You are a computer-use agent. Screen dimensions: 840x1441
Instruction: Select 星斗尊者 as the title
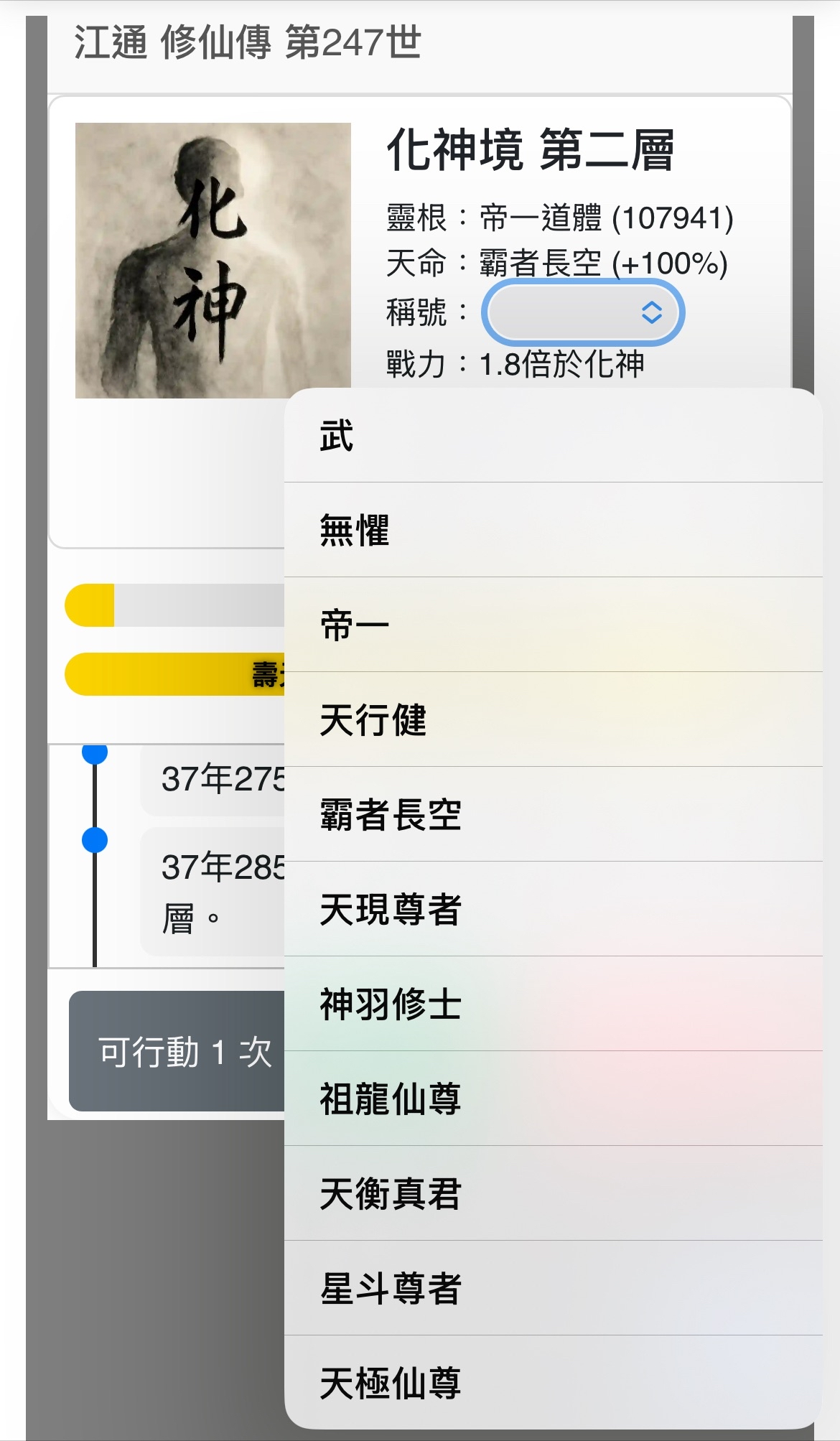553,1289
